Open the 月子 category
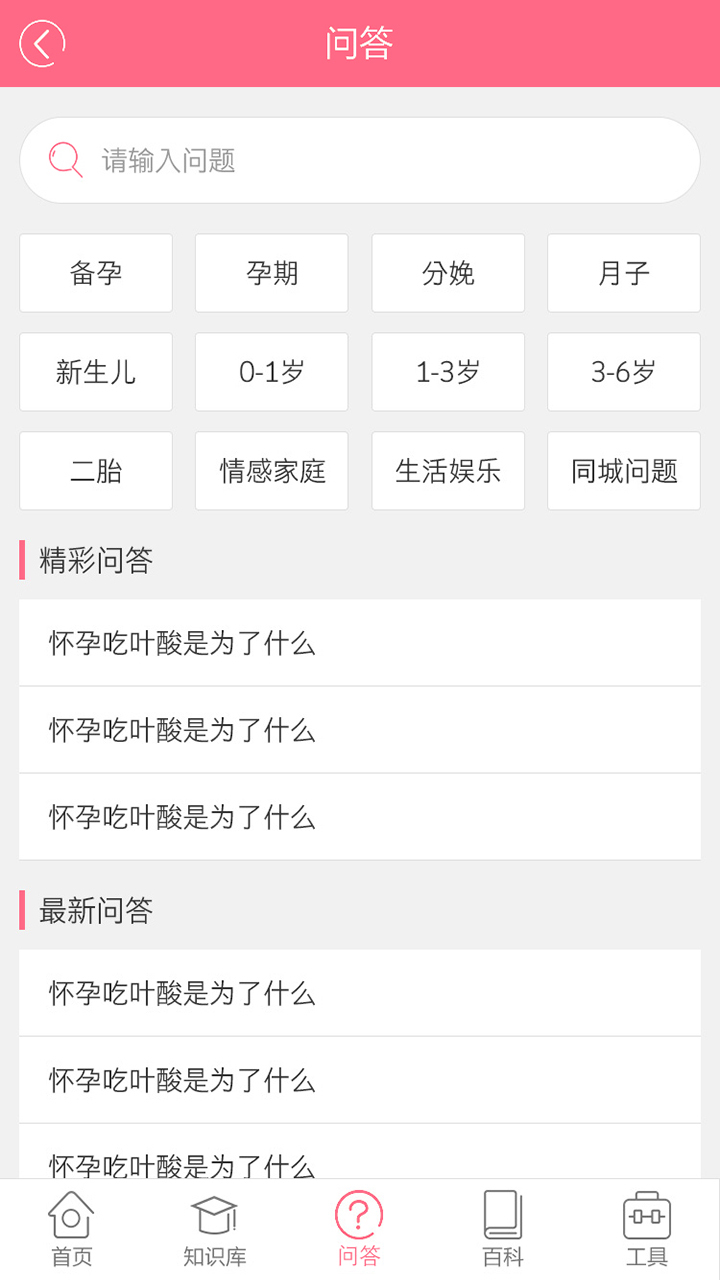 point(624,273)
